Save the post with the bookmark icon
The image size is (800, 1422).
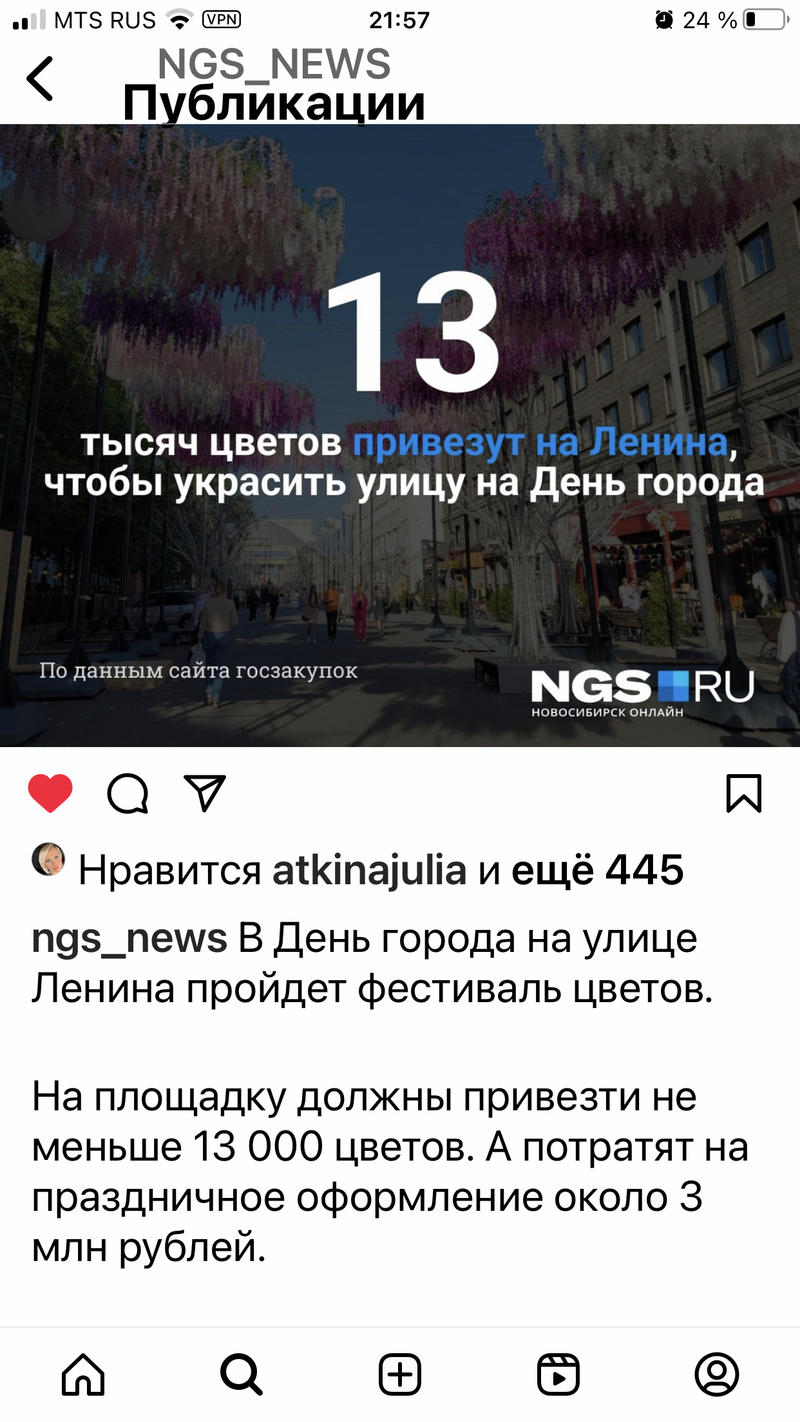point(743,793)
